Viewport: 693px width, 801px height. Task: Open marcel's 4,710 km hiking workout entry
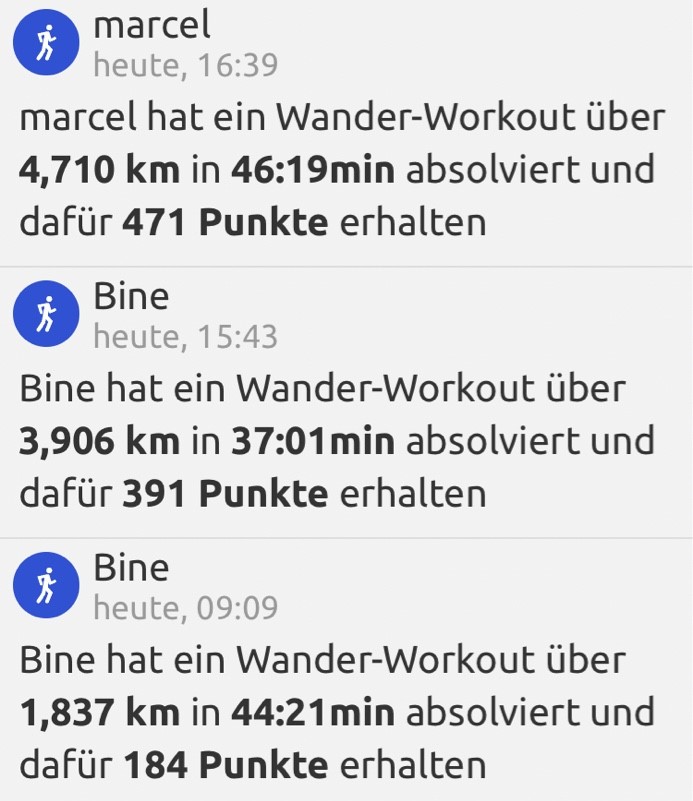pos(340,170)
